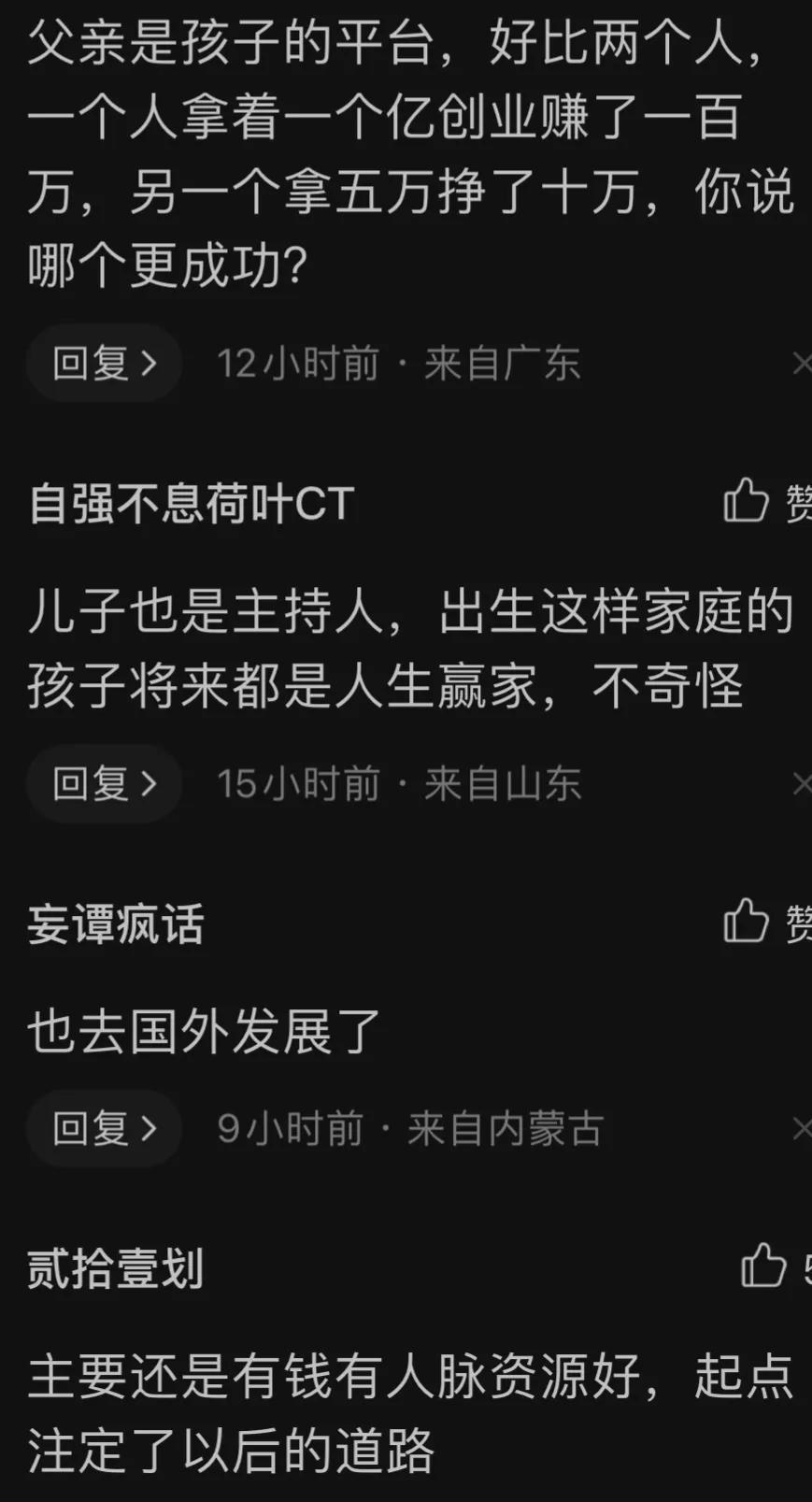Expand the reply chevron on the Inner Mongolia comment

(x=150, y=1127)
